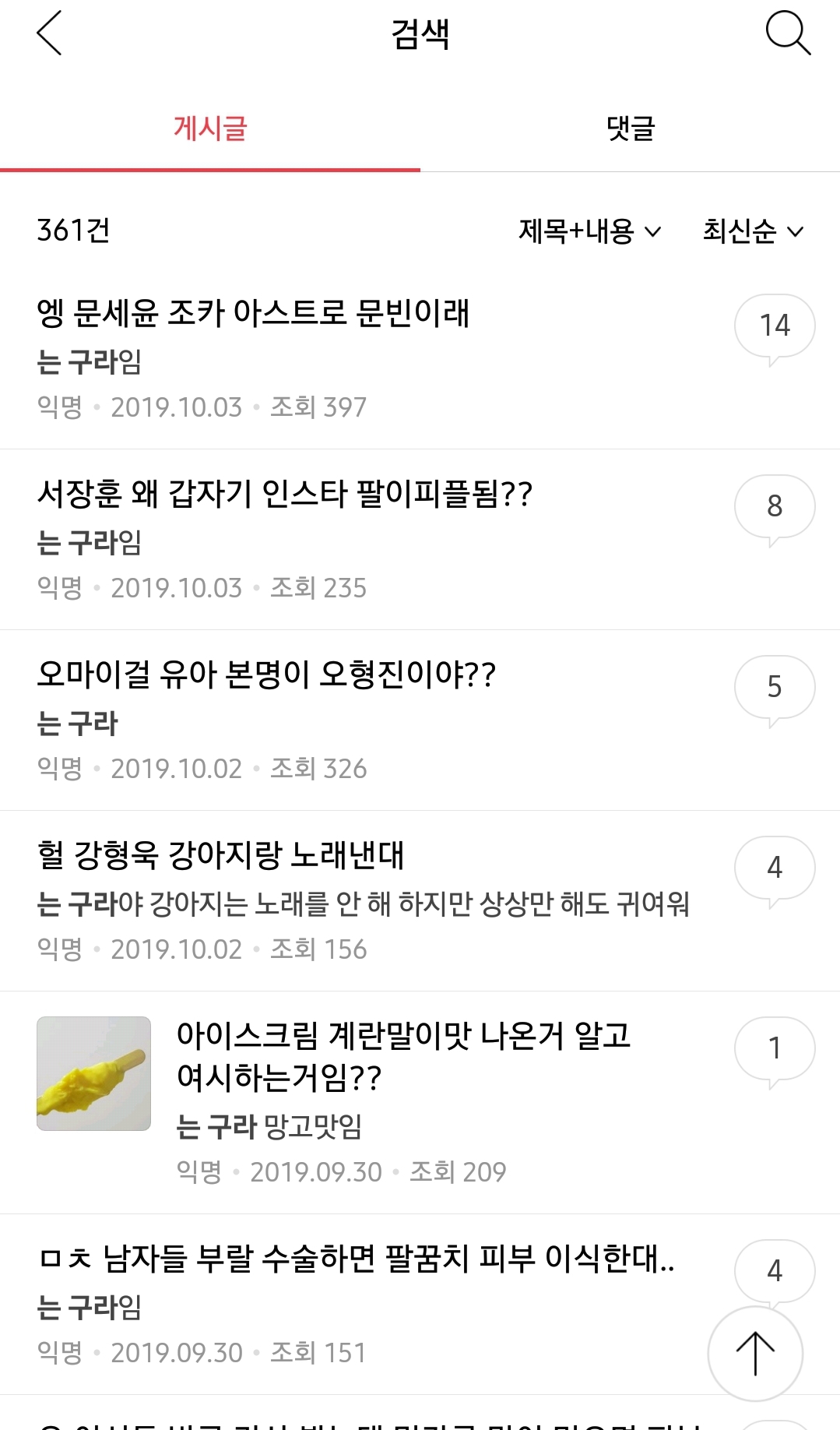
Task: Go back from the search screen
Action: click(x=49, y=33)
